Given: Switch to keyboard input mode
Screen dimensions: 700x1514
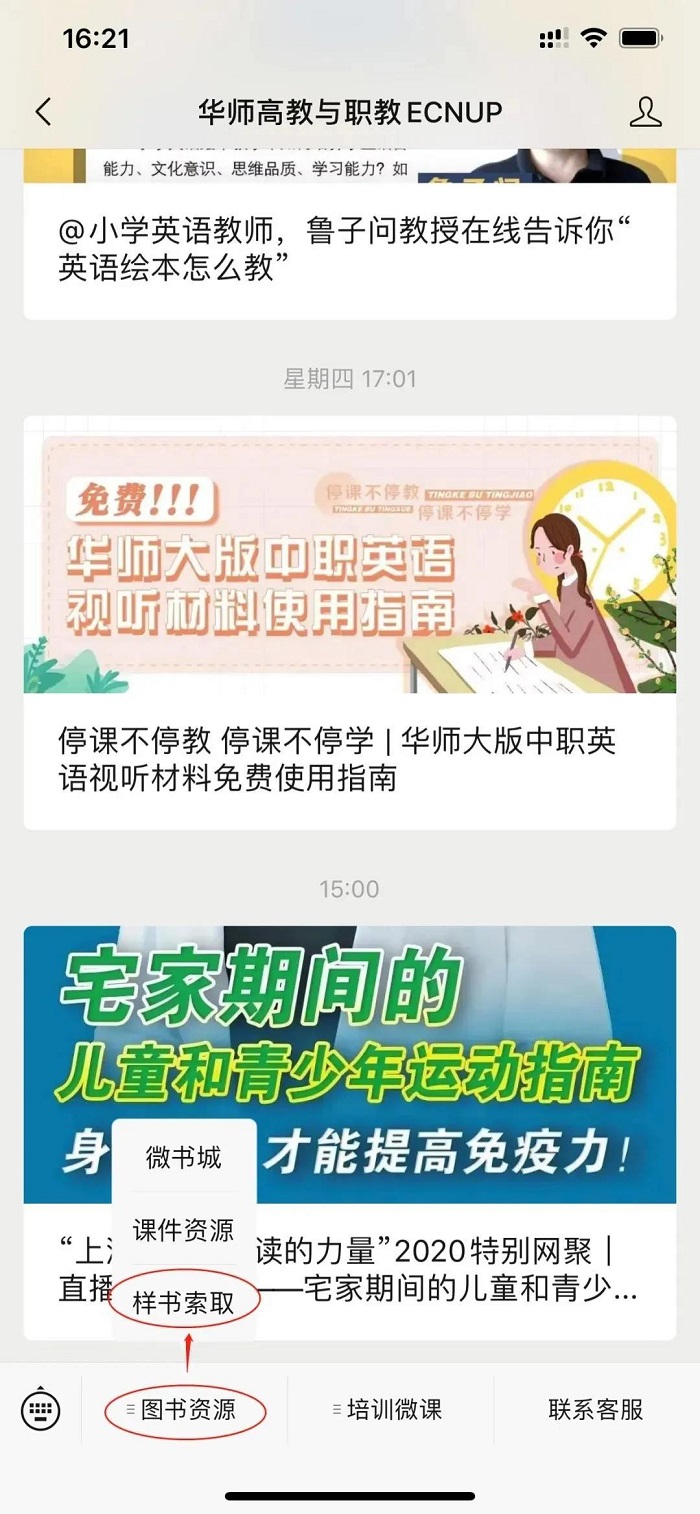Looking at the screenshot, I should click(x=41, y=1410).
